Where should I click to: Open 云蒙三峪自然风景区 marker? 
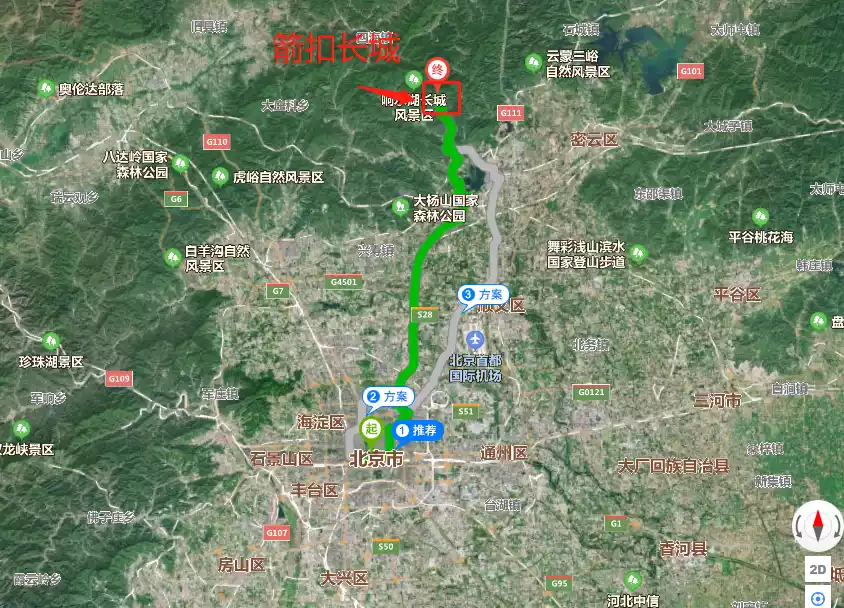coord(533,64)
